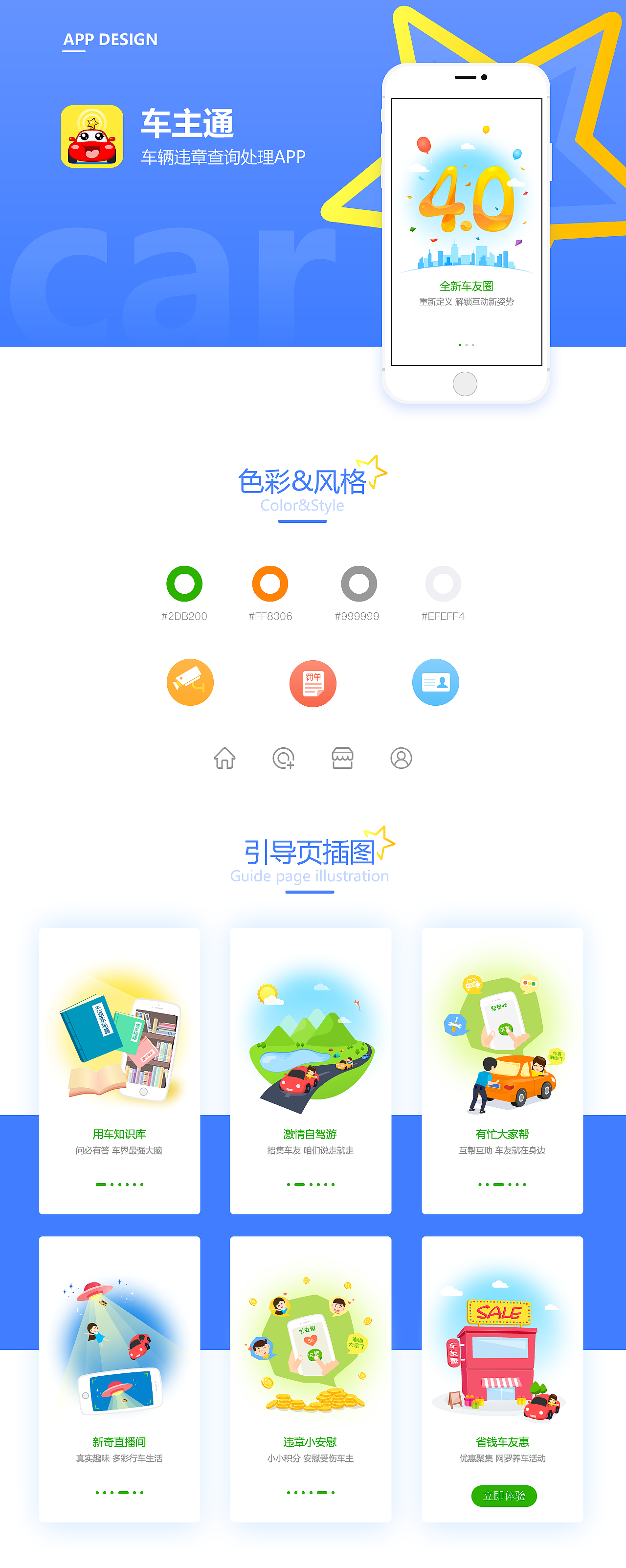Advance the pager dots under 激情自驾游
This screenshot has height=1568, width=626.
coord(311,1185)
